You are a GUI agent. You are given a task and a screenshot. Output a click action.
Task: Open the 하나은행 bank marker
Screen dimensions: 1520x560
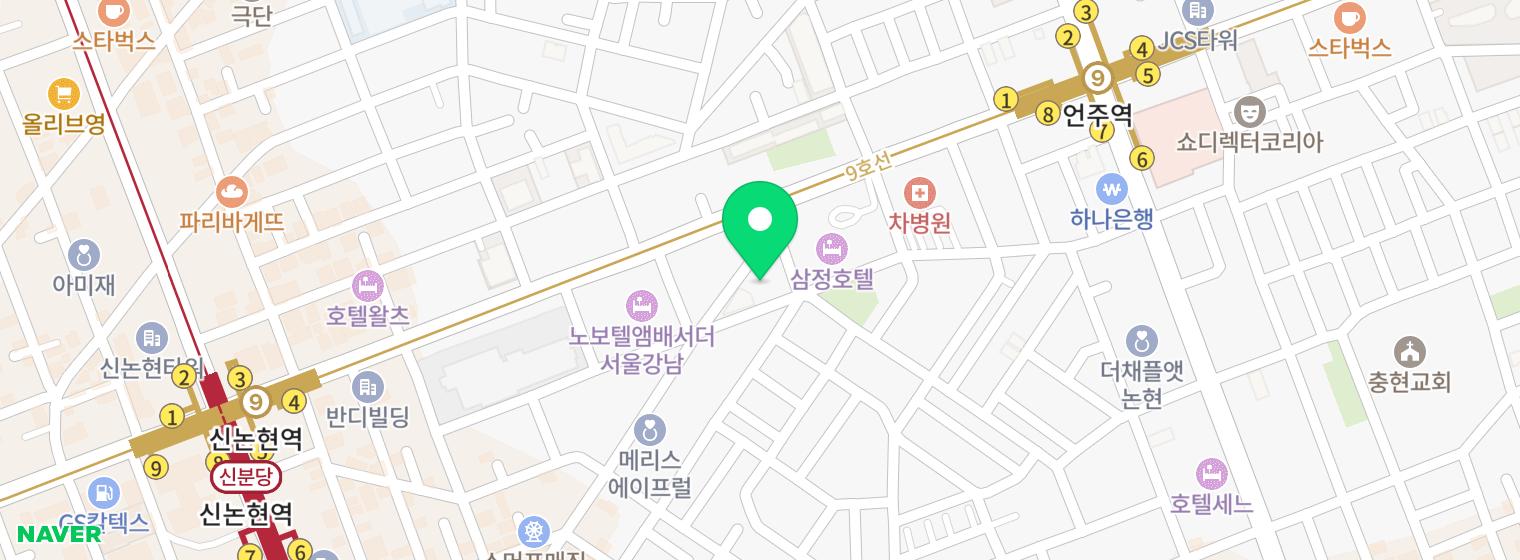1111,188
